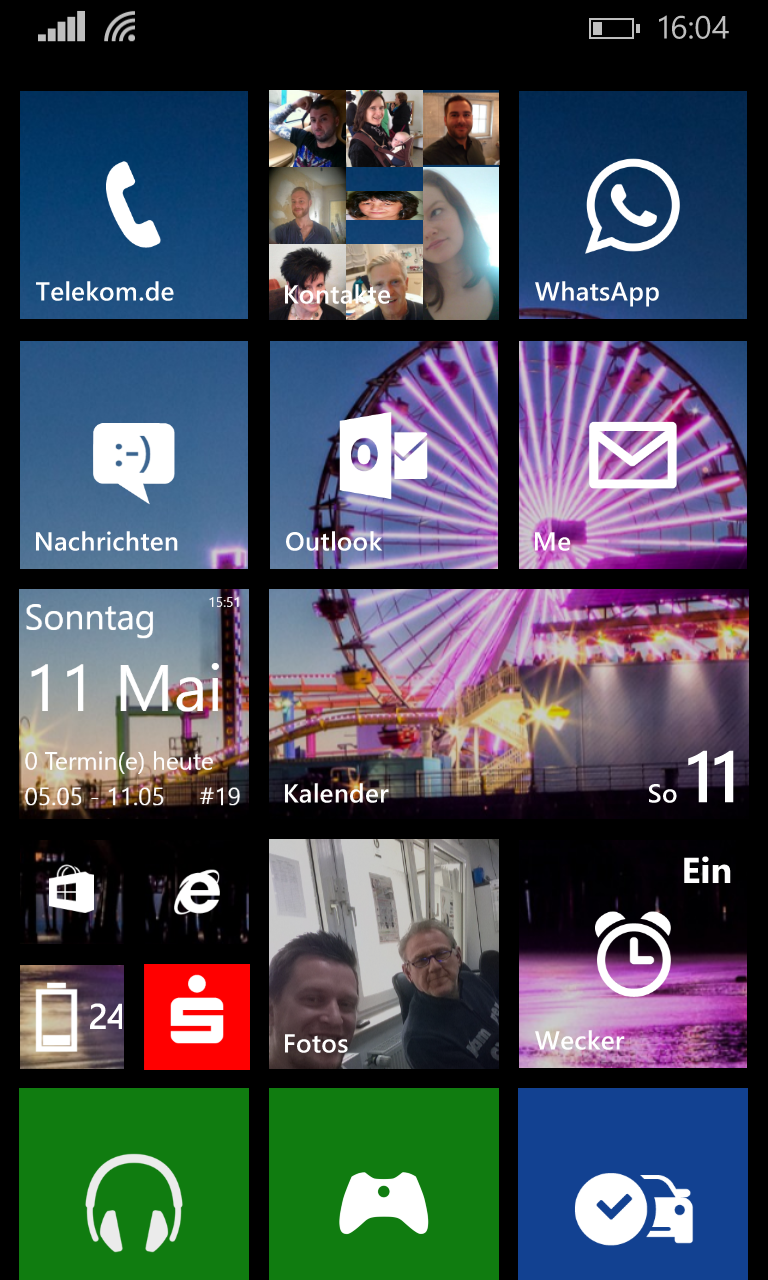
Task: Open Outlook mail
Action: (384, 455)
